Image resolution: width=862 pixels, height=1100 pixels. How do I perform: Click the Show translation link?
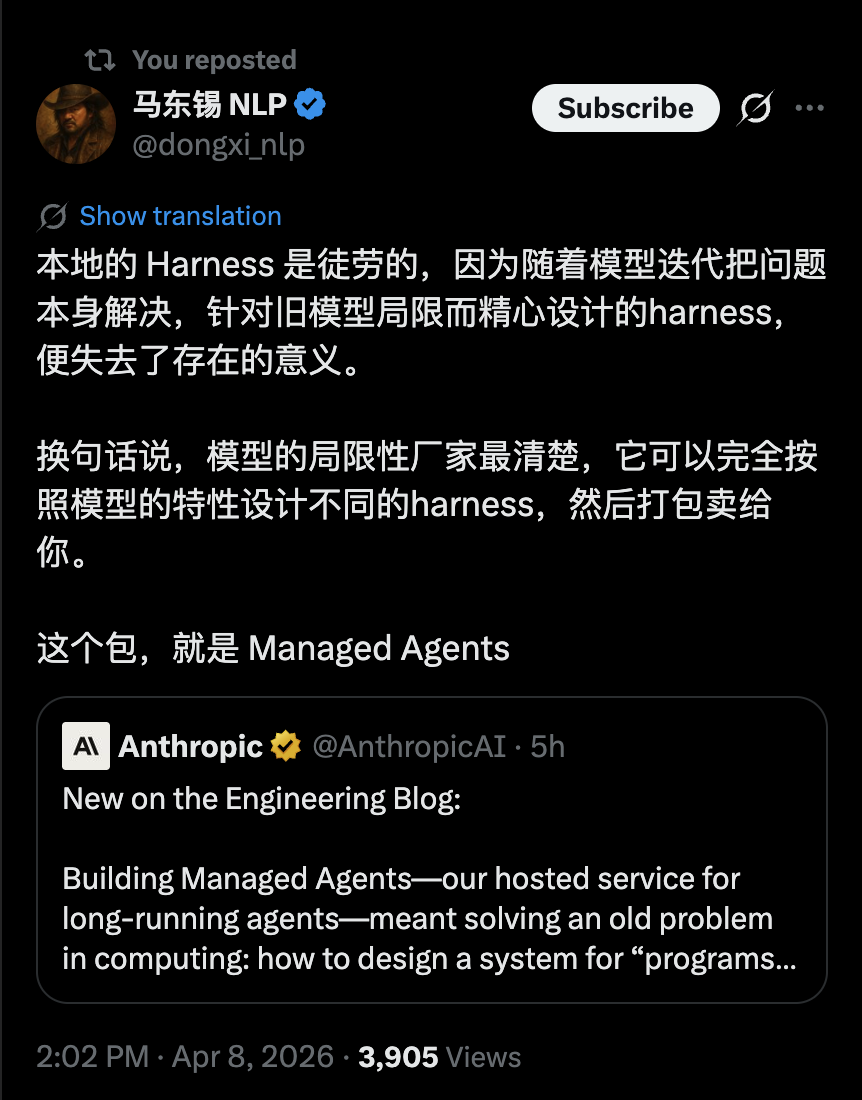179,216
